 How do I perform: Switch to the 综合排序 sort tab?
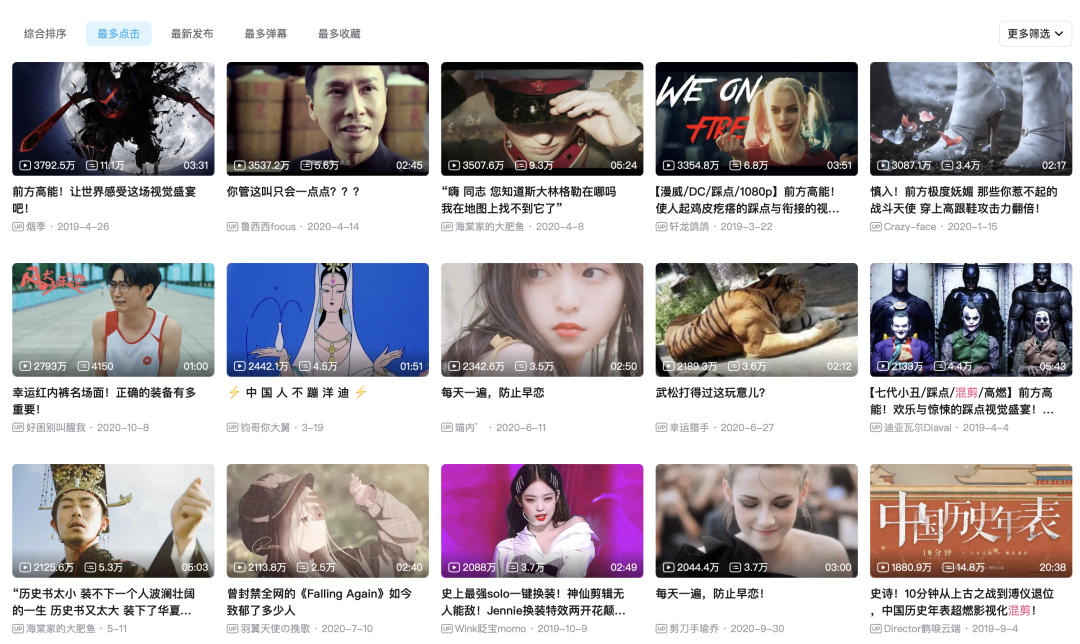[x=45, y=34]
